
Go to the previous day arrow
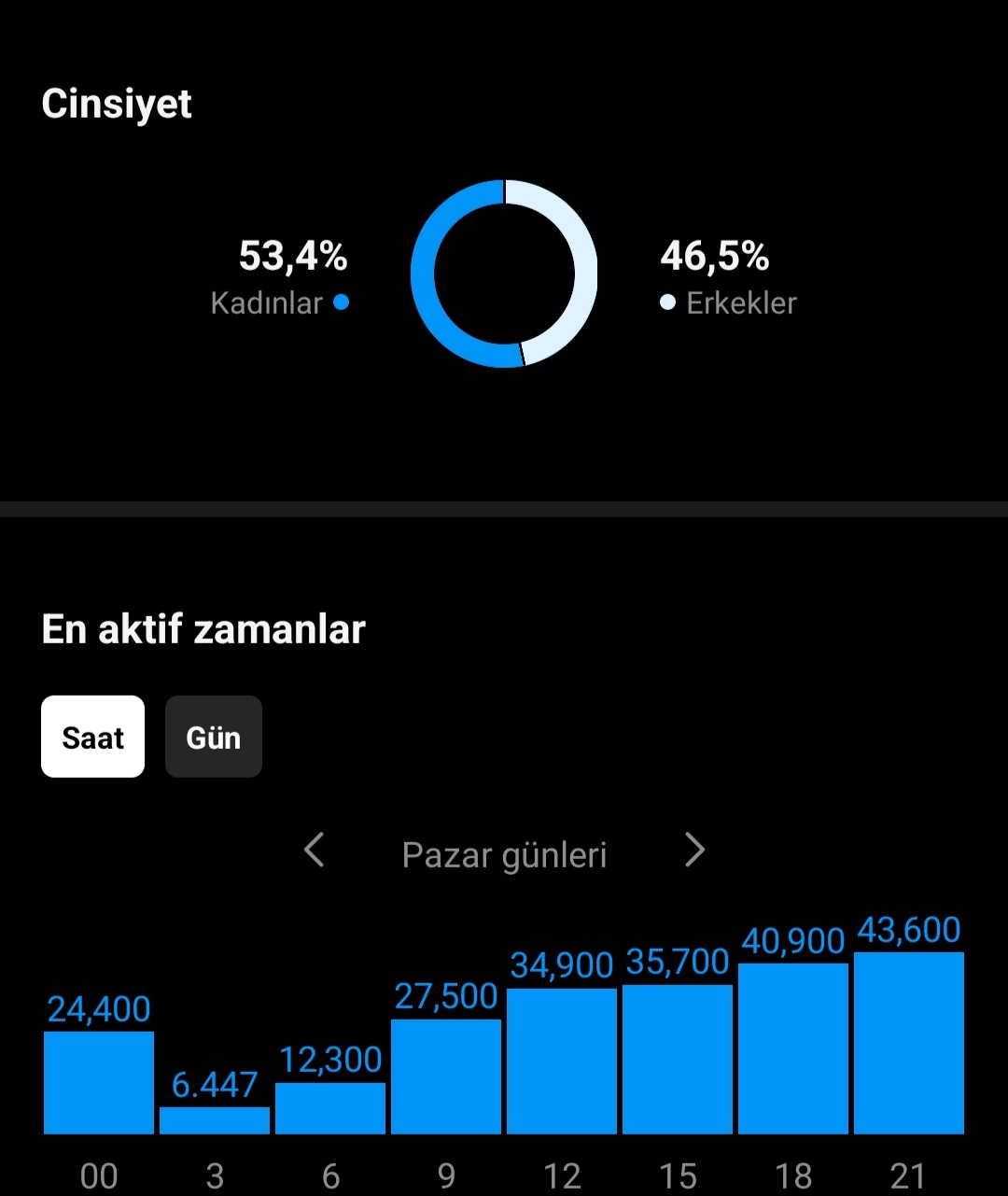pyautogui.click(x=315, y=851)
